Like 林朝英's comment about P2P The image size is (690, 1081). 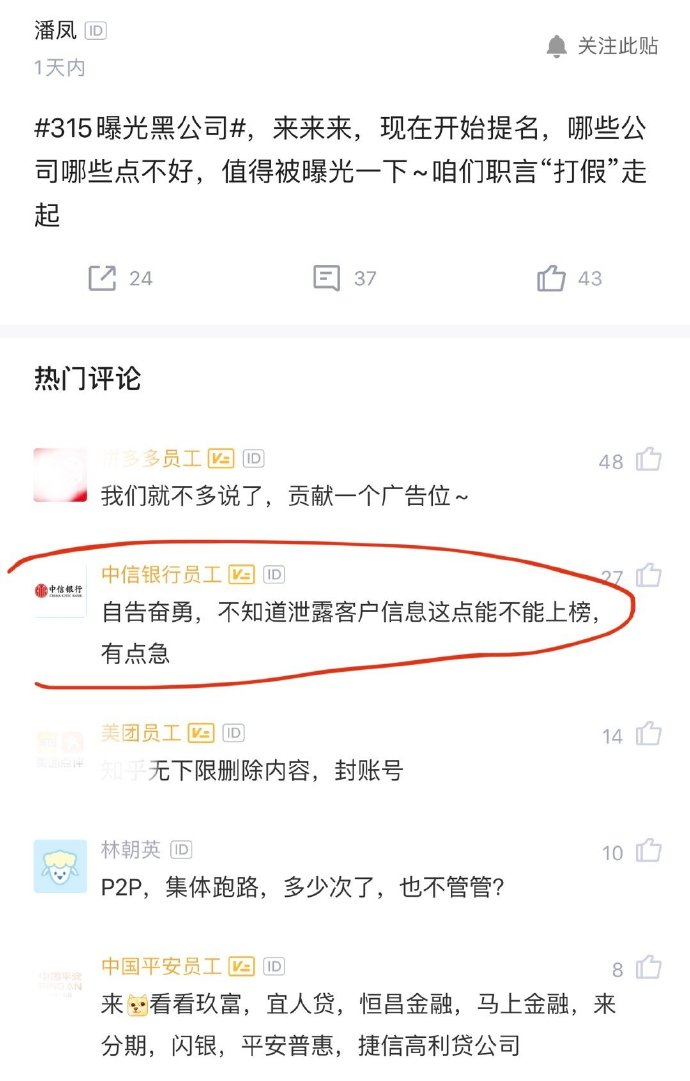click(x=649, y=851)
